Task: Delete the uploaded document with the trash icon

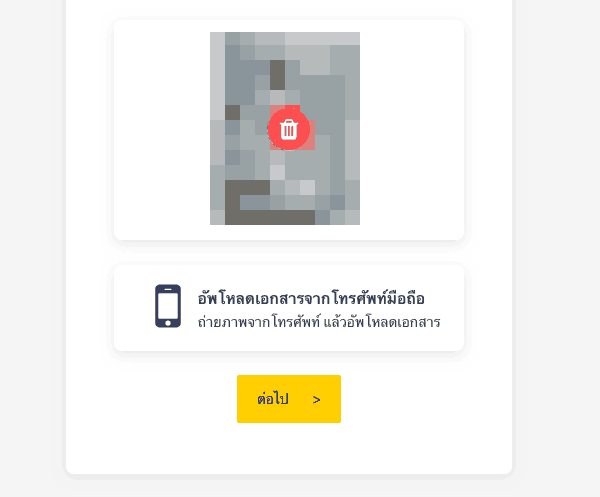Action: 289,129
